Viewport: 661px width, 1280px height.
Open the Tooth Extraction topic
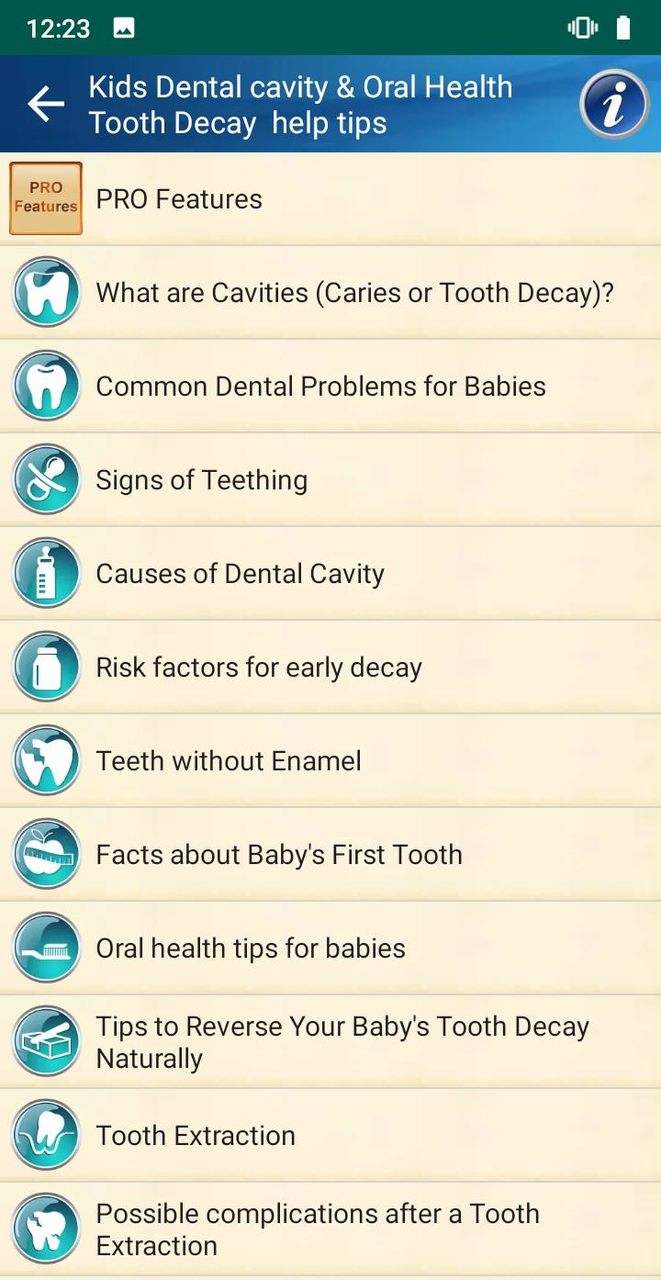pyautogui.click(x=330, y=1136)
